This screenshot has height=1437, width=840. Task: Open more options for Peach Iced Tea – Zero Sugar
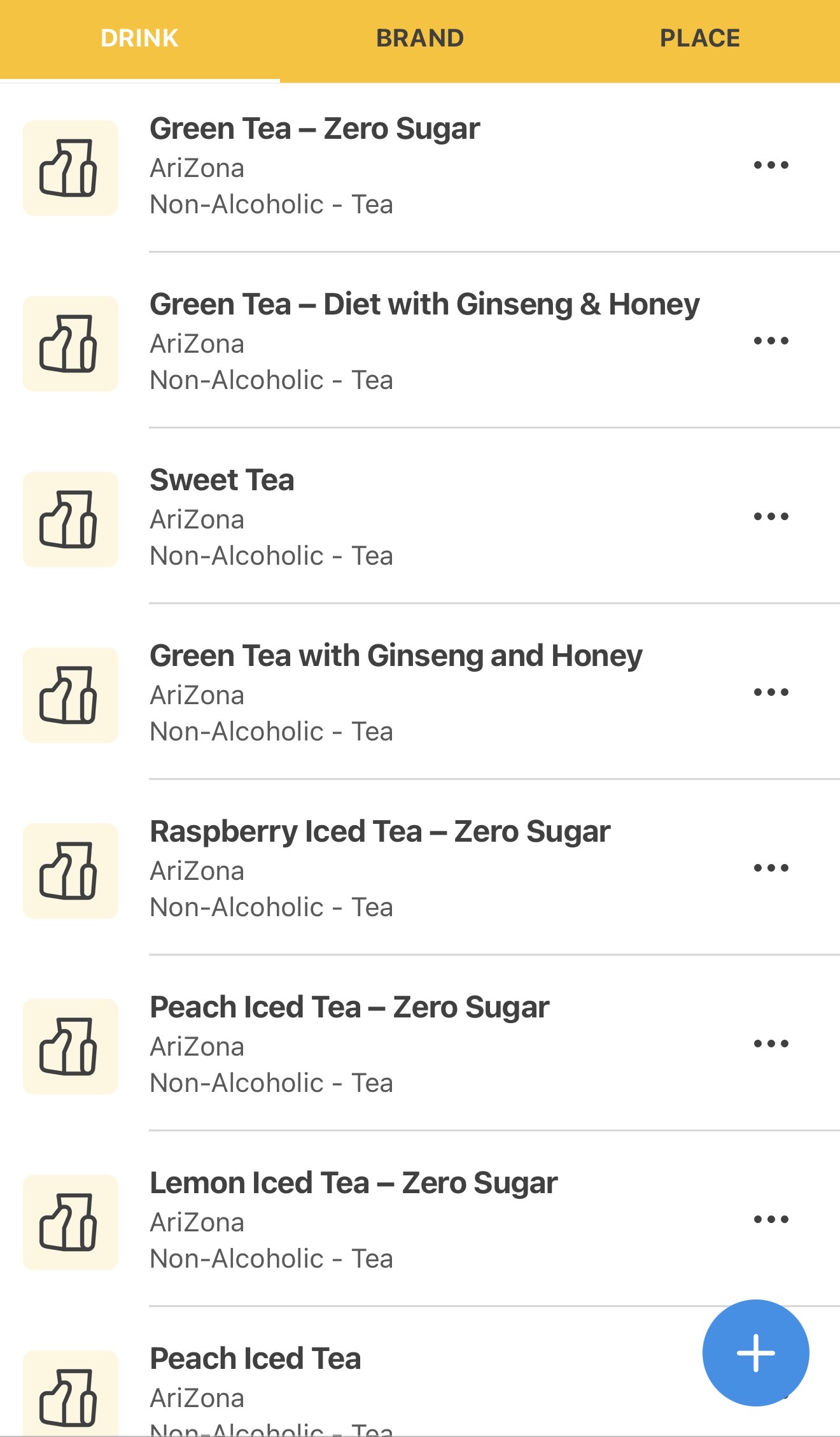tap(771, 1044)
